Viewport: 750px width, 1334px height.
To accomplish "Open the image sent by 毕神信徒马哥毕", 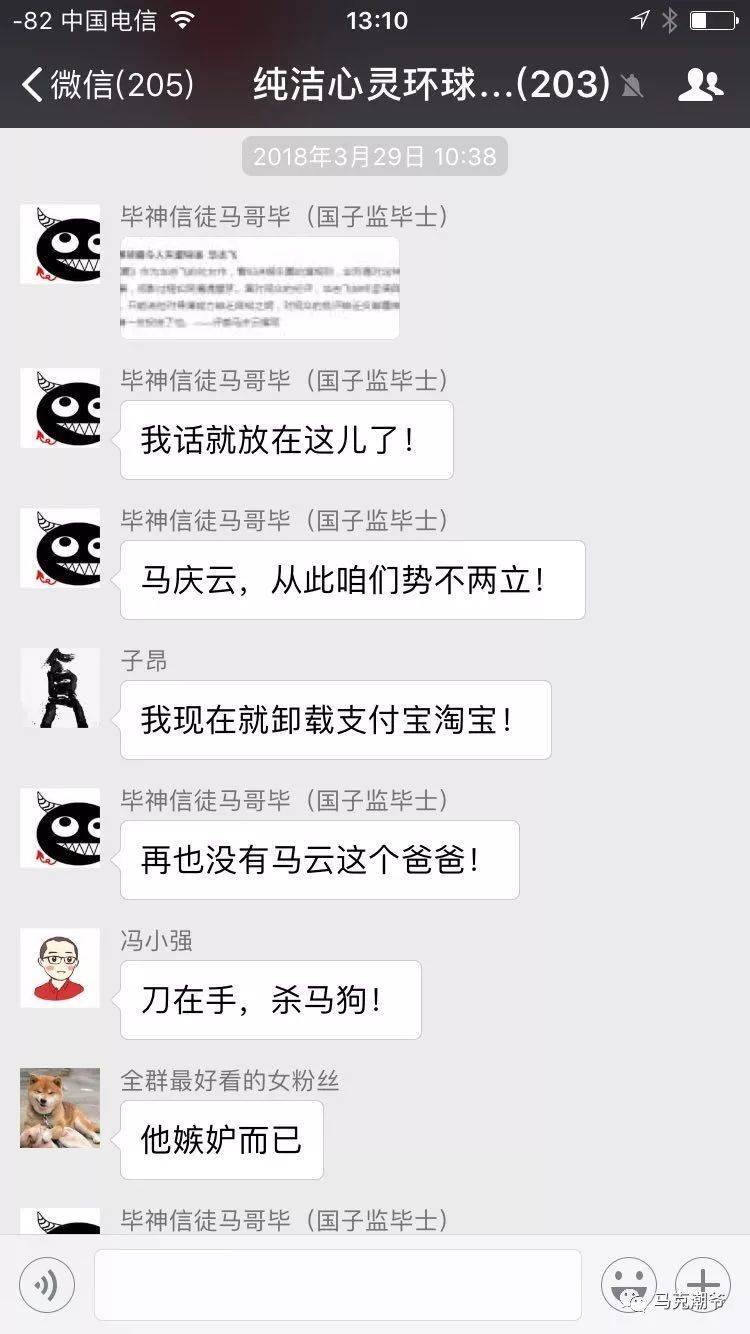I will point(260,288).
